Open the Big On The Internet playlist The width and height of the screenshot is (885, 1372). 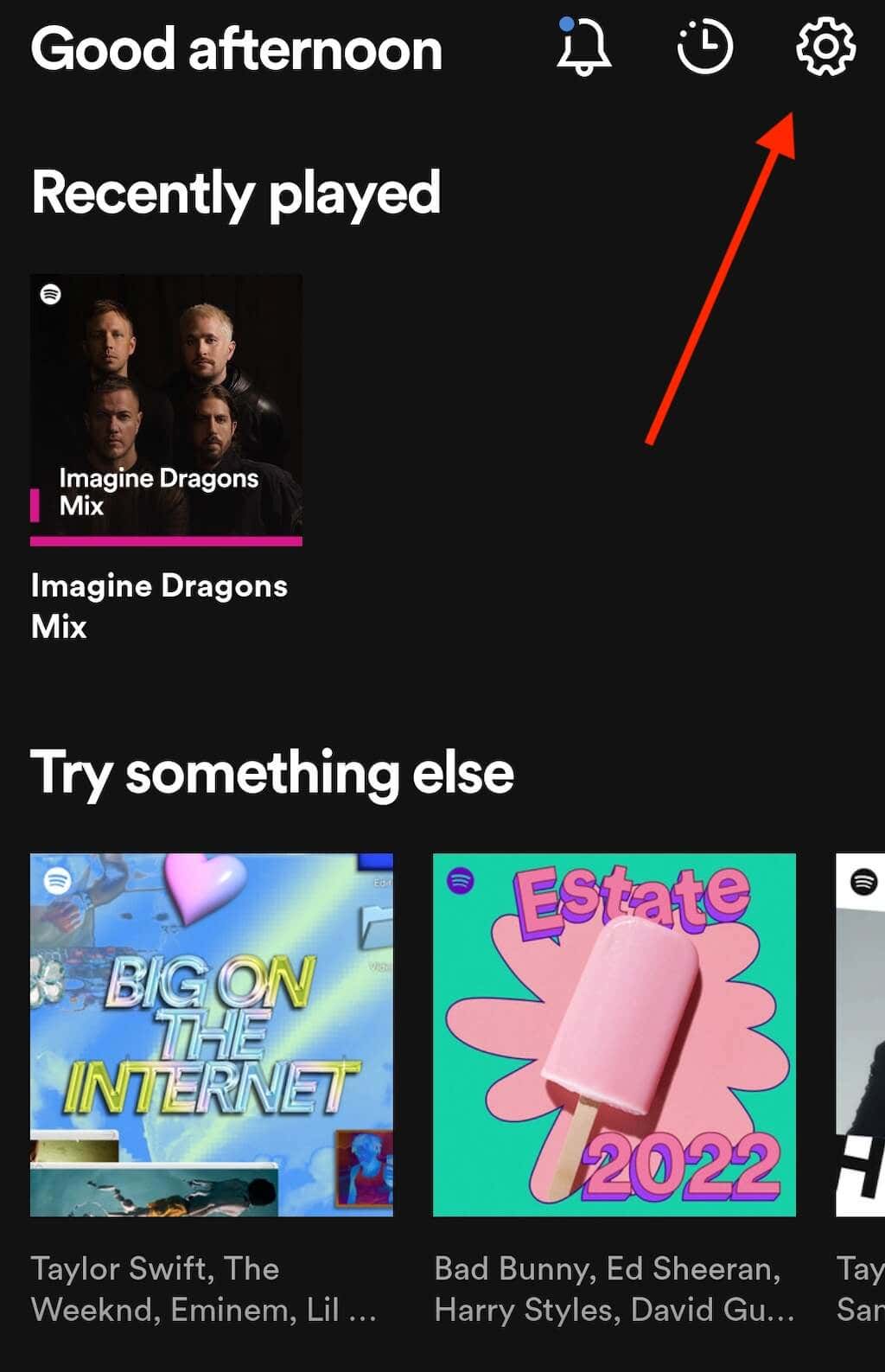point(213,1033)
